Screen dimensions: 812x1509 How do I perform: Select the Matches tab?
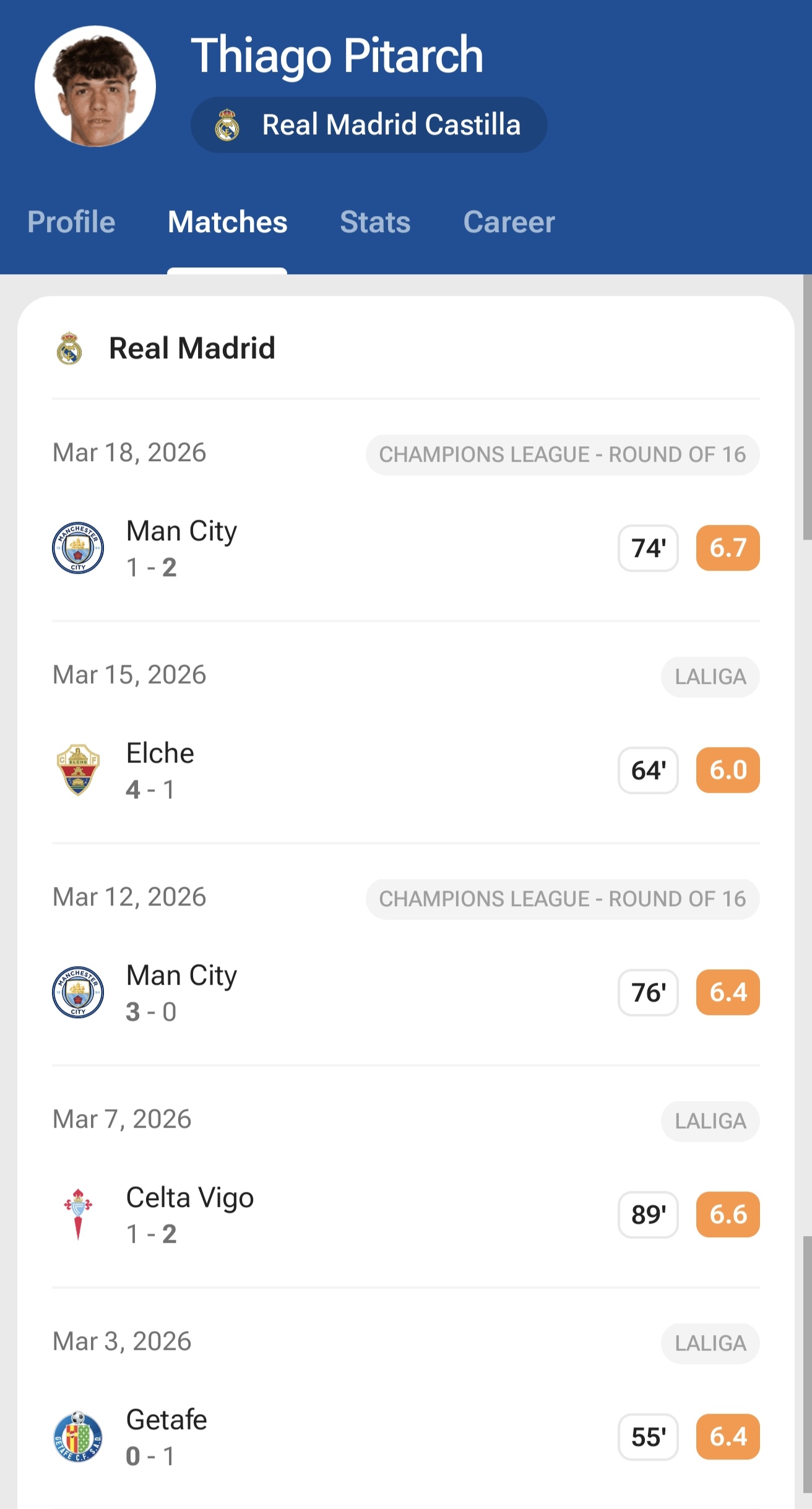pos(227,222)
